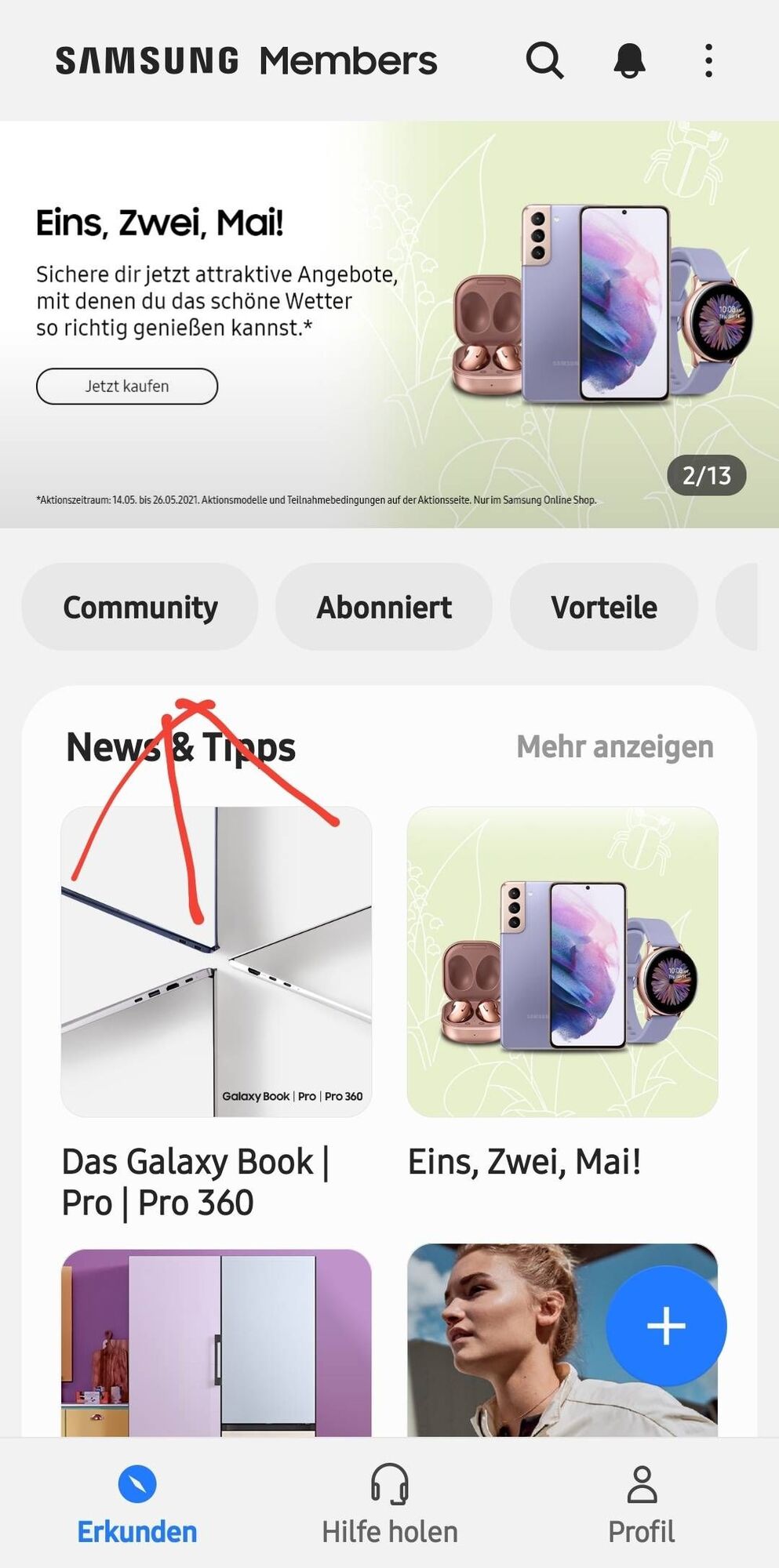This screenshot has height=1568, width=779.
Task: Open the three-dot overflow menu
Action: 708,60
